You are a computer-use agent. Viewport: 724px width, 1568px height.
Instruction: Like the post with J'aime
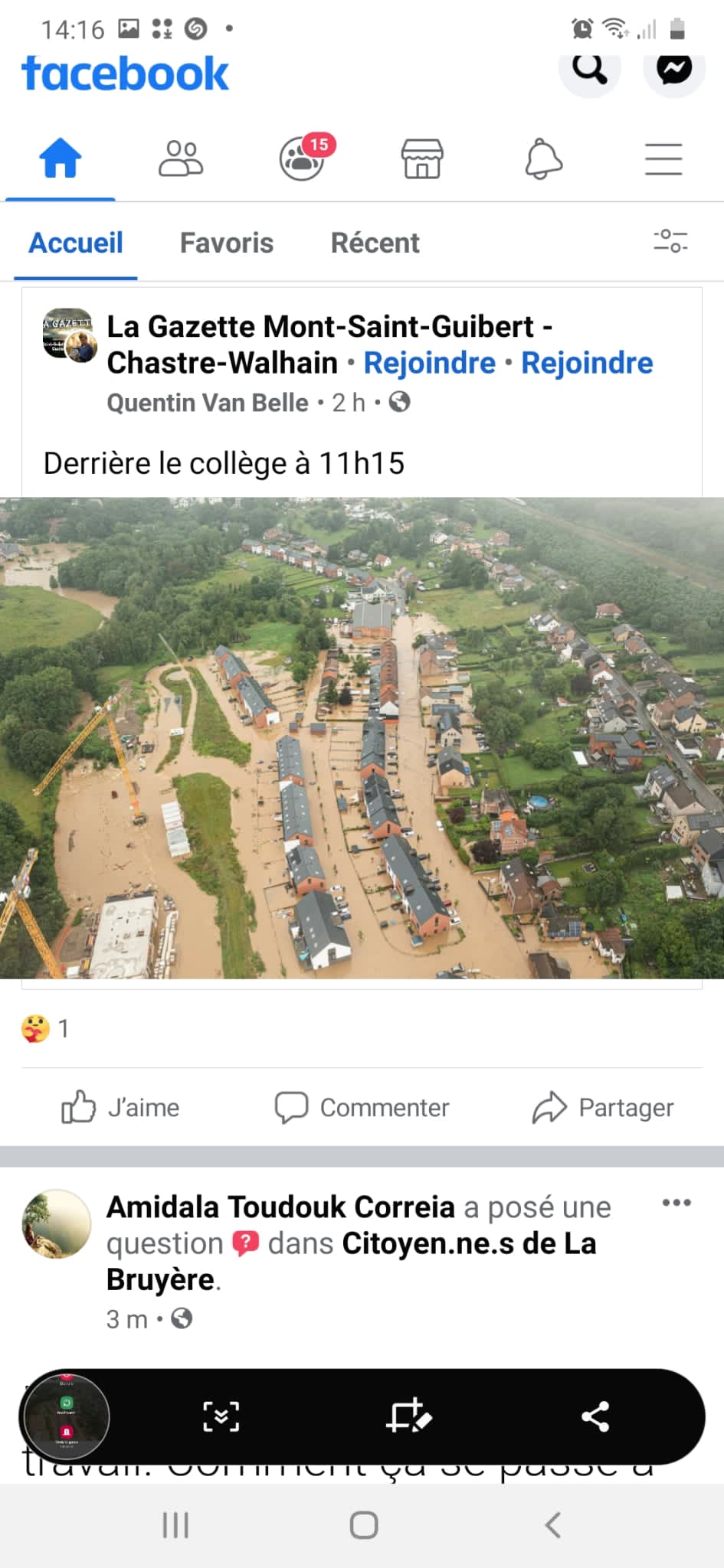pyautogui.click(x=120, y=1108)
